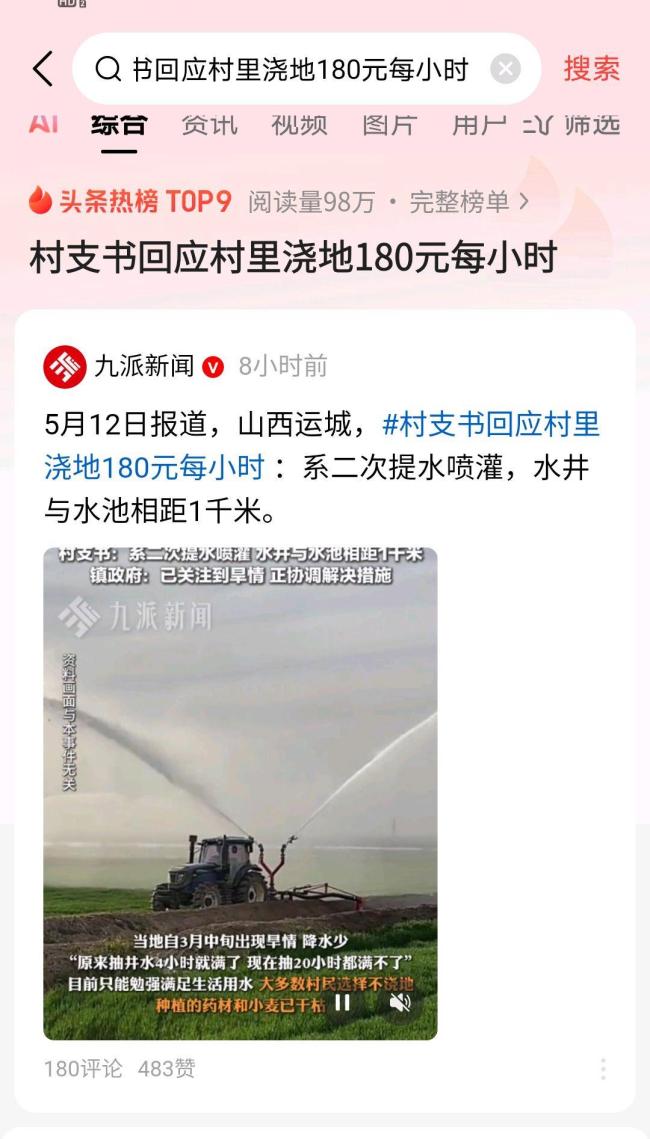Viewport: 650px width, 1139px height.
Task: Tap the red 搜索 search button
Action: click(591, 69)
